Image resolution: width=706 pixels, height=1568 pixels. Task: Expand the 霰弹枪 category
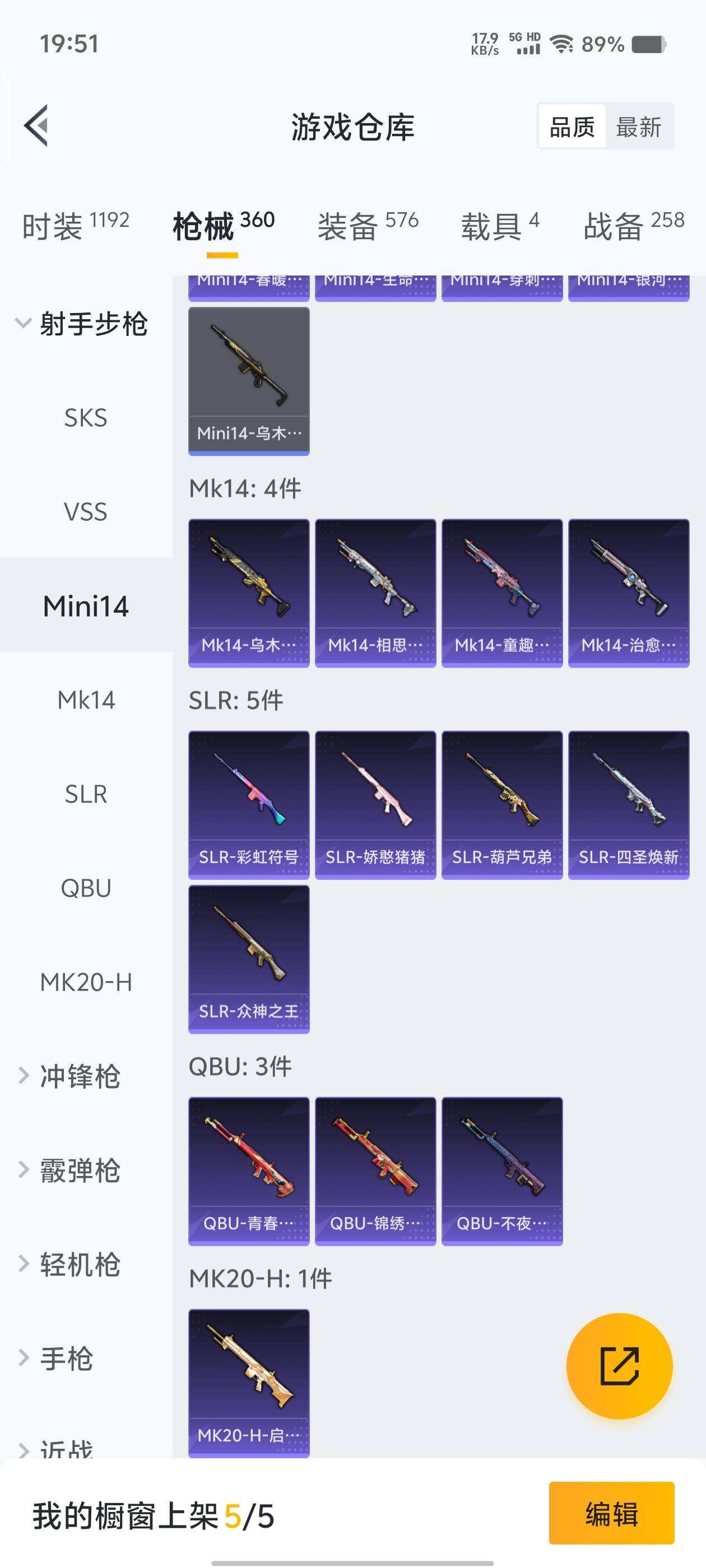[79, 1170]
